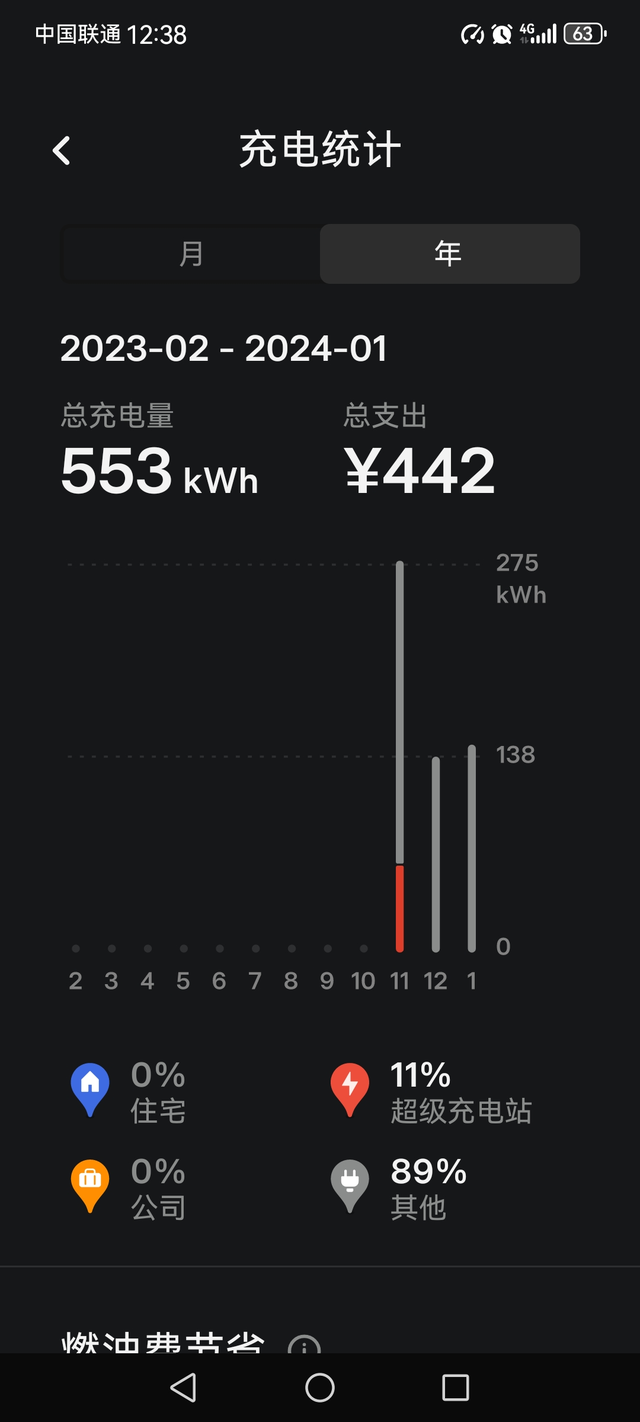
Task: Open the info icon beside 燃油费节省
Action: (x=304, y=1345)
